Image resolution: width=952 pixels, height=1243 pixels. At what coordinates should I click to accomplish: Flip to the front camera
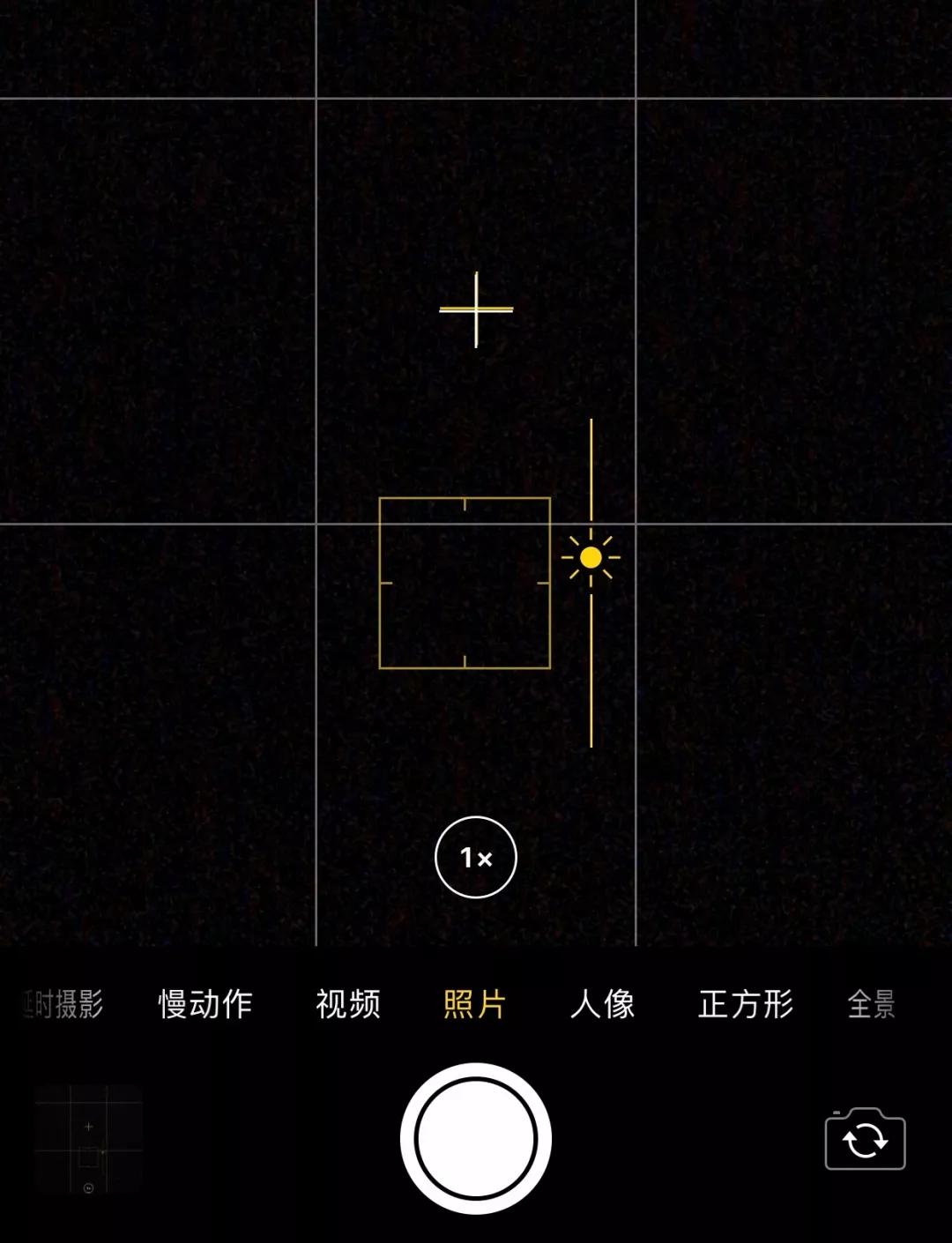pos(865,1140)
